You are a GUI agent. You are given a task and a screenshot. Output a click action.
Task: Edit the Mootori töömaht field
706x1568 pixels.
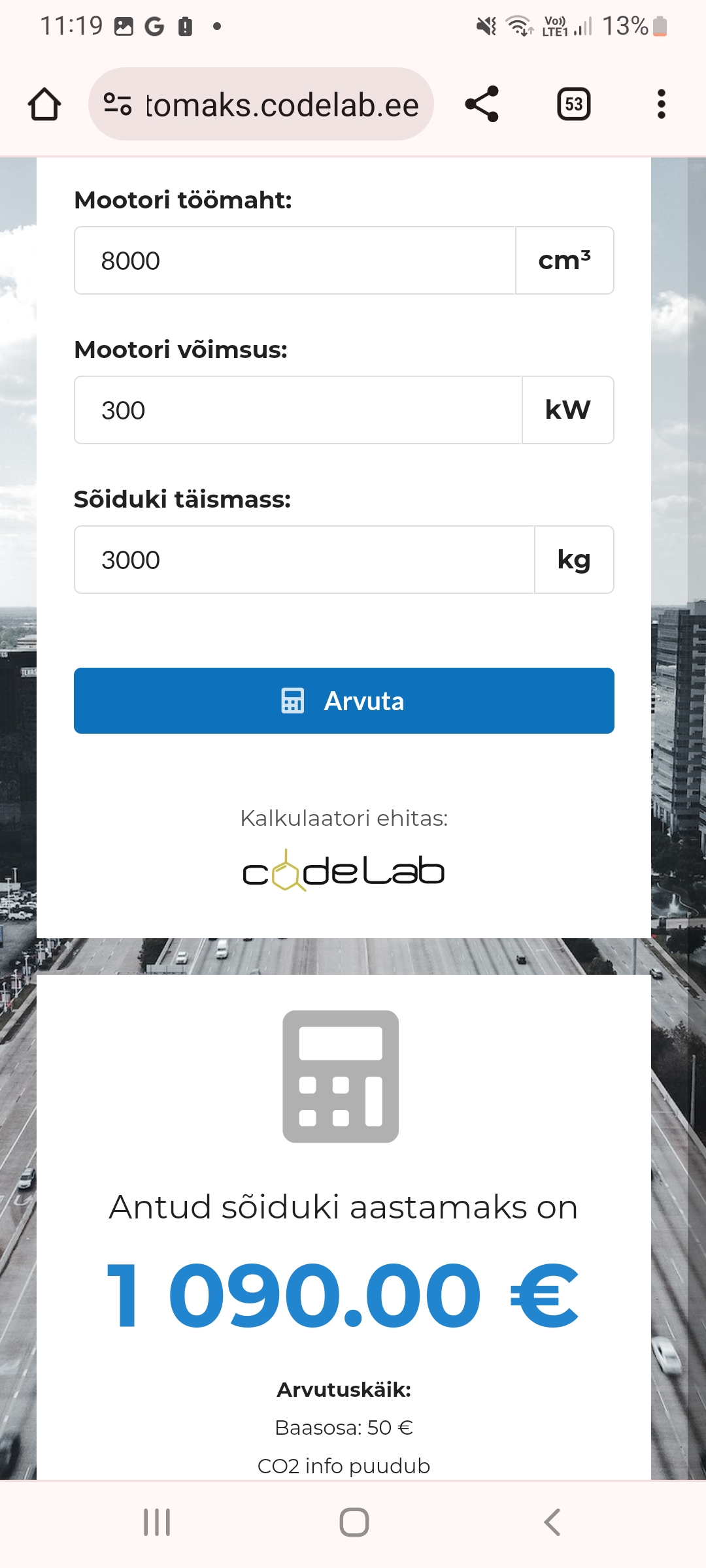294,261
